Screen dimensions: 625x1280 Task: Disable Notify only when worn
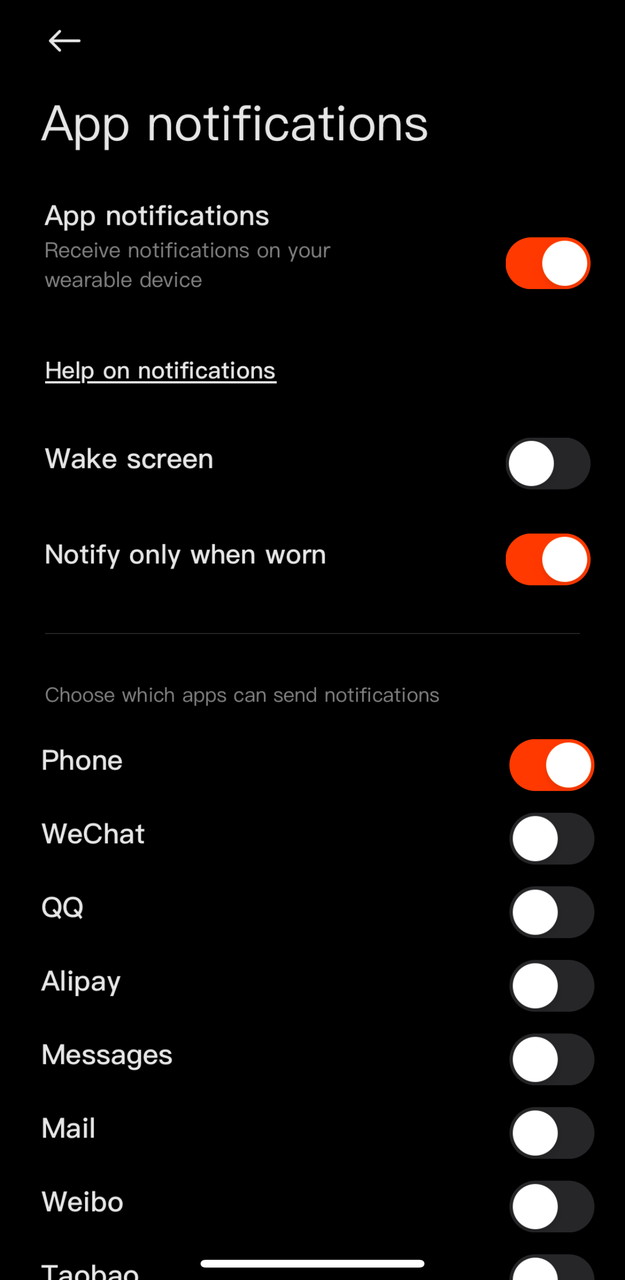[x=547, y=560]
